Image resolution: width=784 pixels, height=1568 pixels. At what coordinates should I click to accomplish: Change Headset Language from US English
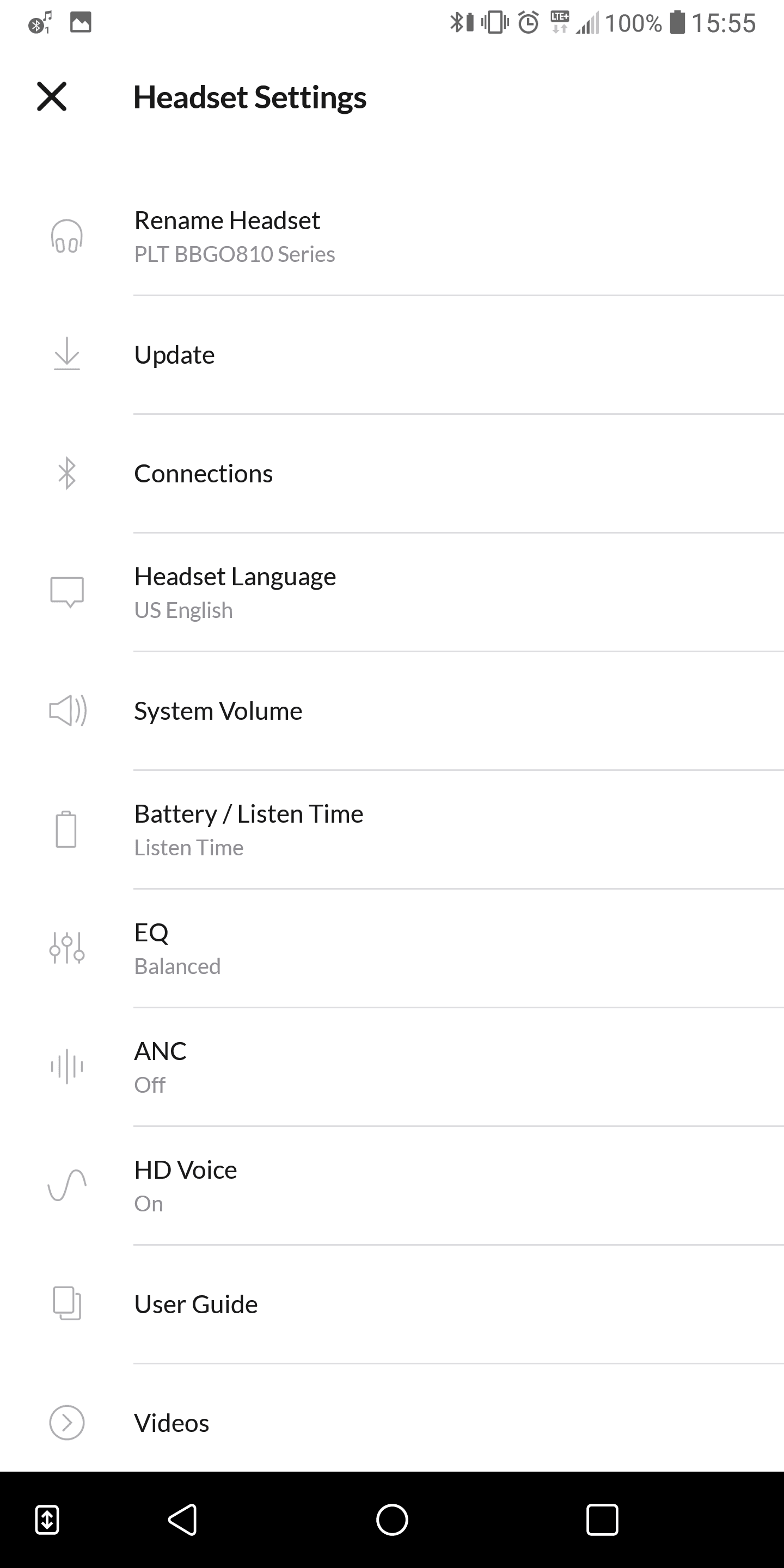[392, 593]
